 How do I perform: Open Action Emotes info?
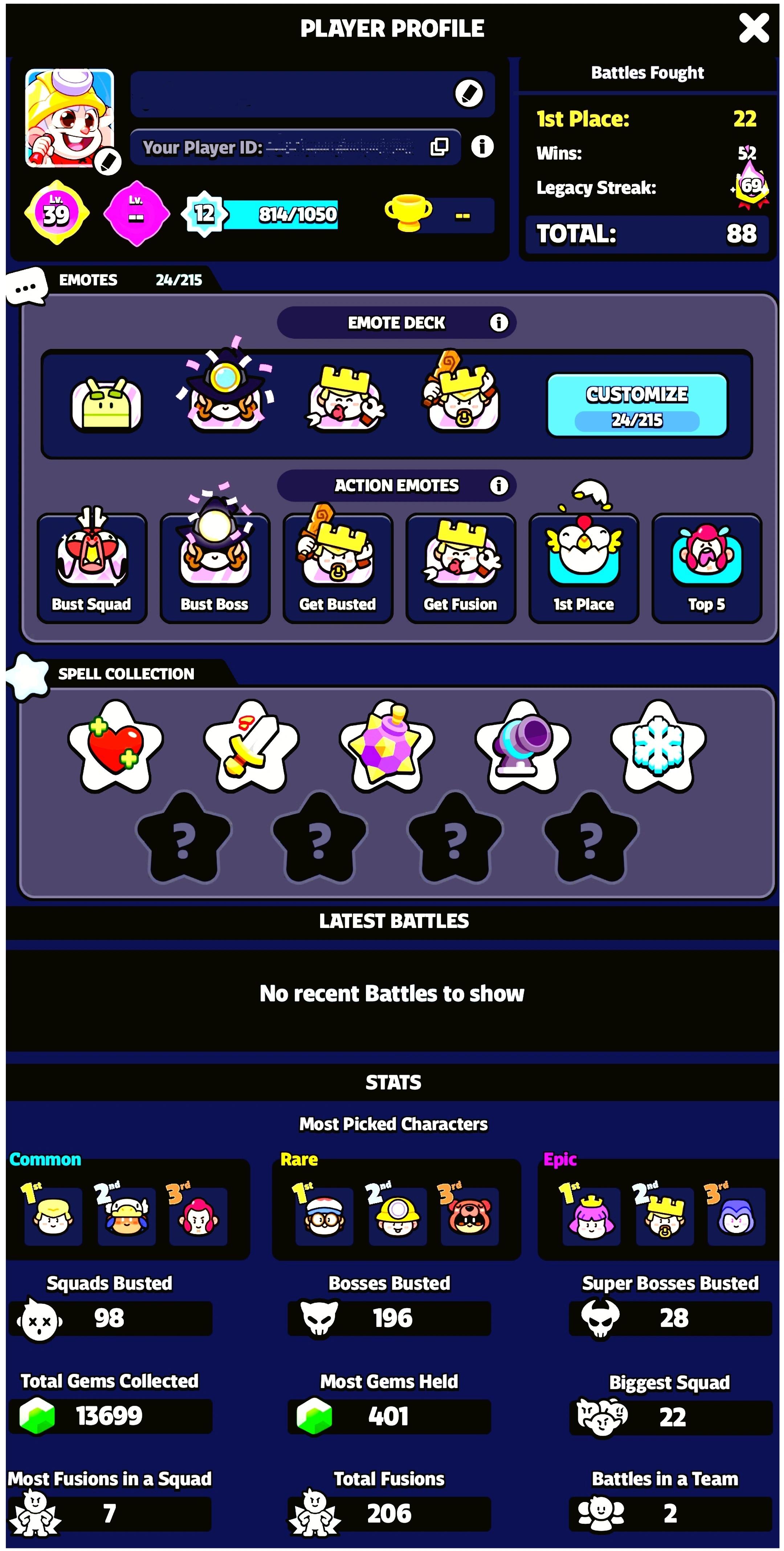(498, 485)
